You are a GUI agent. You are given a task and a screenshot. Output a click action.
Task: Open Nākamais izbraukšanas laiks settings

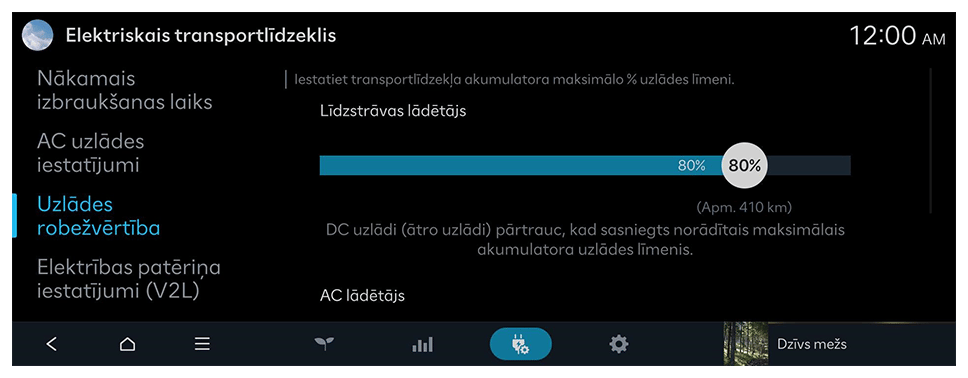coord(125,90)
